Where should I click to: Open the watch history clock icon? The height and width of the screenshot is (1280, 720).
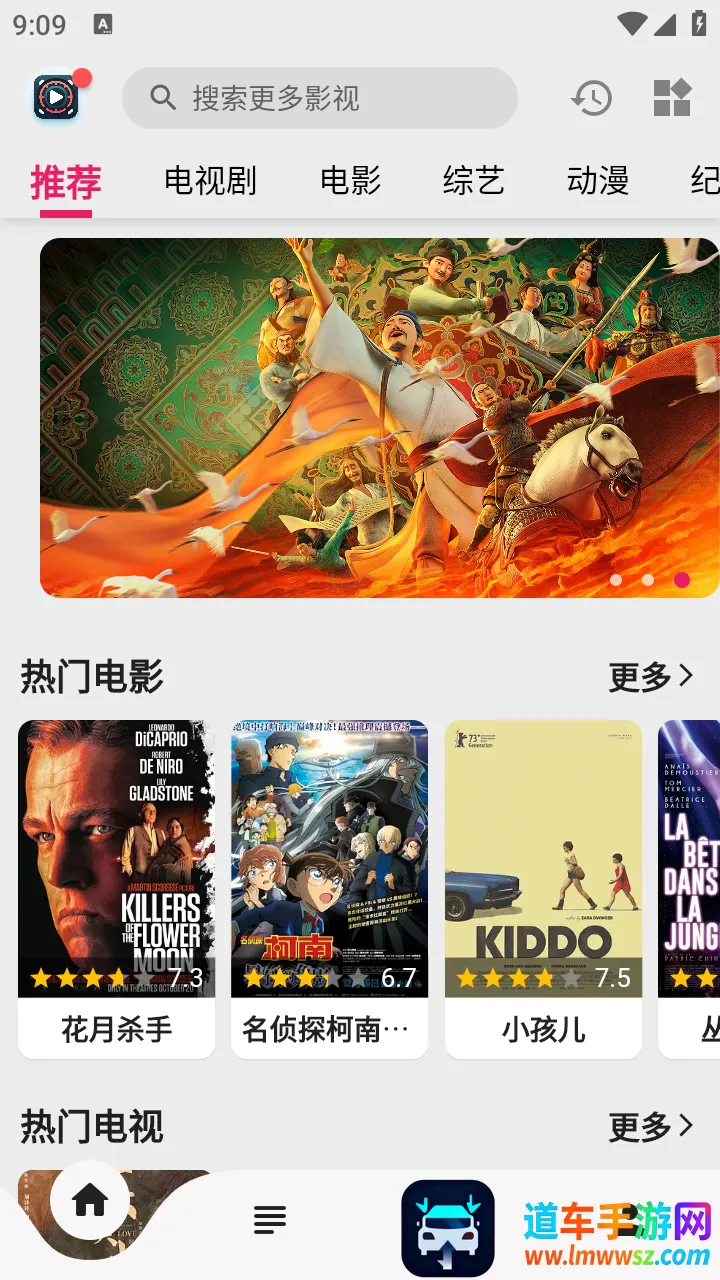(x=592, y=98)
